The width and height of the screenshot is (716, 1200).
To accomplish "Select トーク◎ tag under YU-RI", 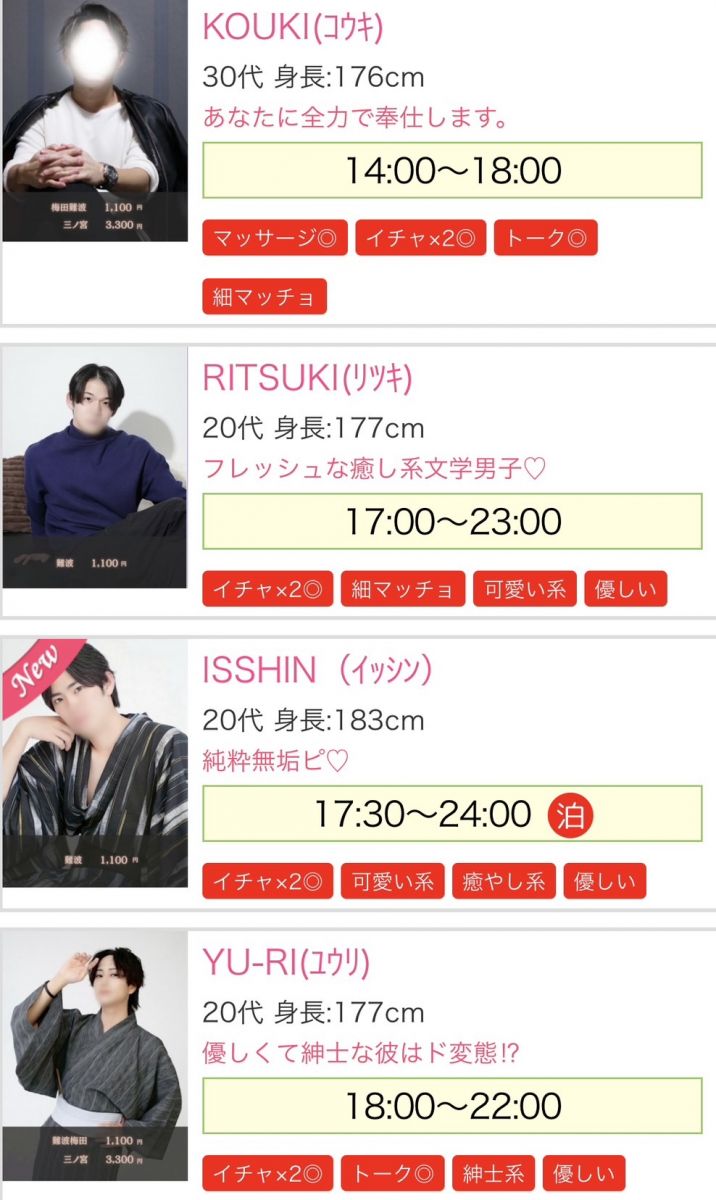I will click(x=393, y=1174).
